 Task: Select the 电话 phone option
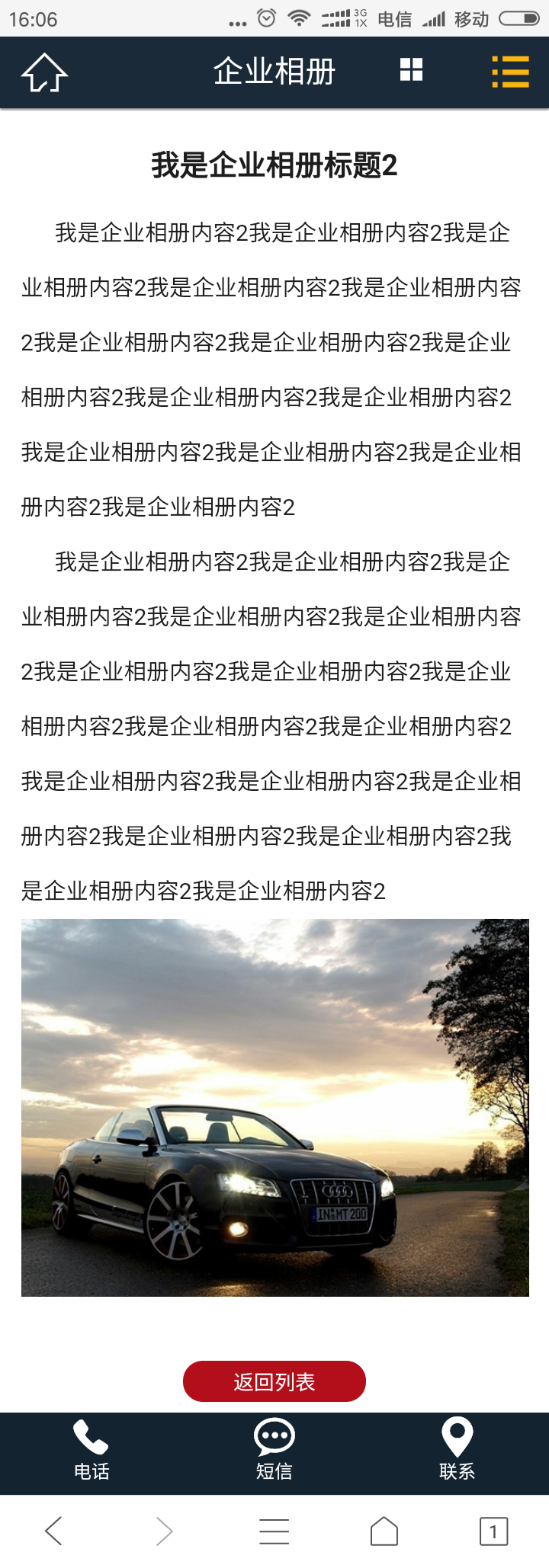point(91,1451)
